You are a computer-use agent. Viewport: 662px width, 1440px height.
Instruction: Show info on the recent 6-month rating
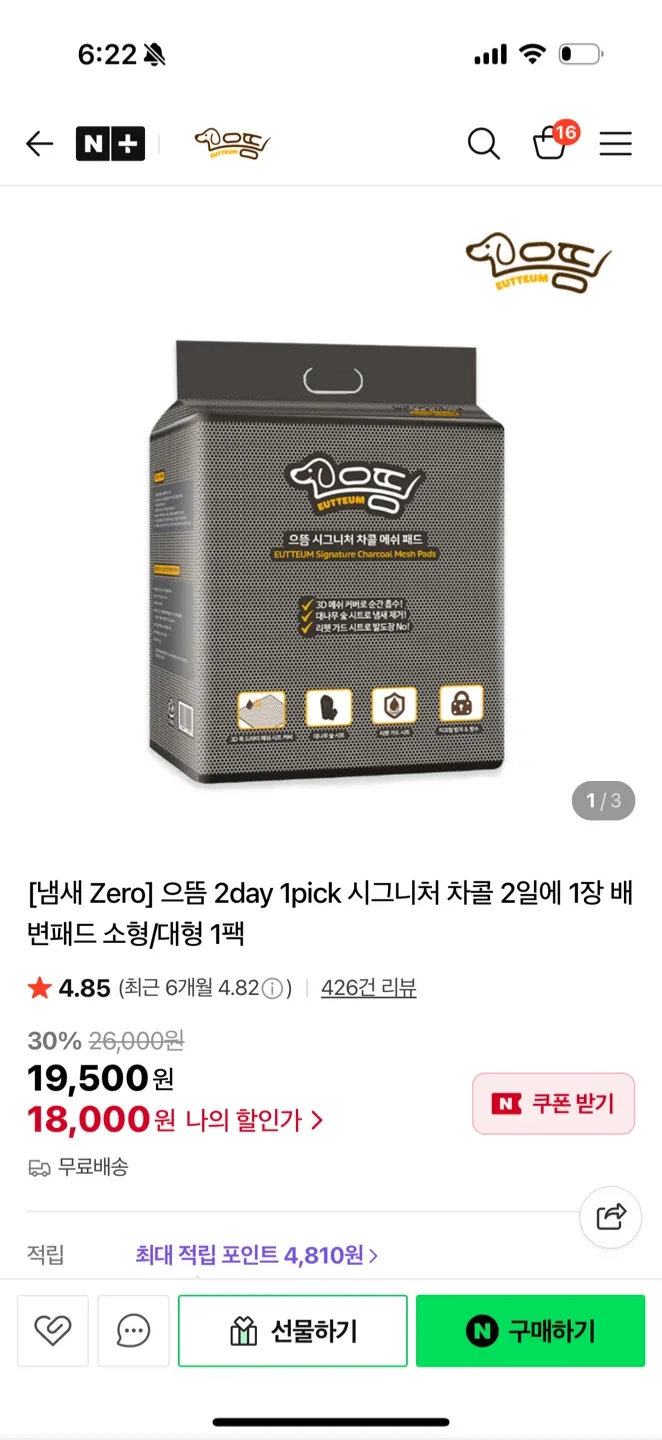tap(273, 989)
